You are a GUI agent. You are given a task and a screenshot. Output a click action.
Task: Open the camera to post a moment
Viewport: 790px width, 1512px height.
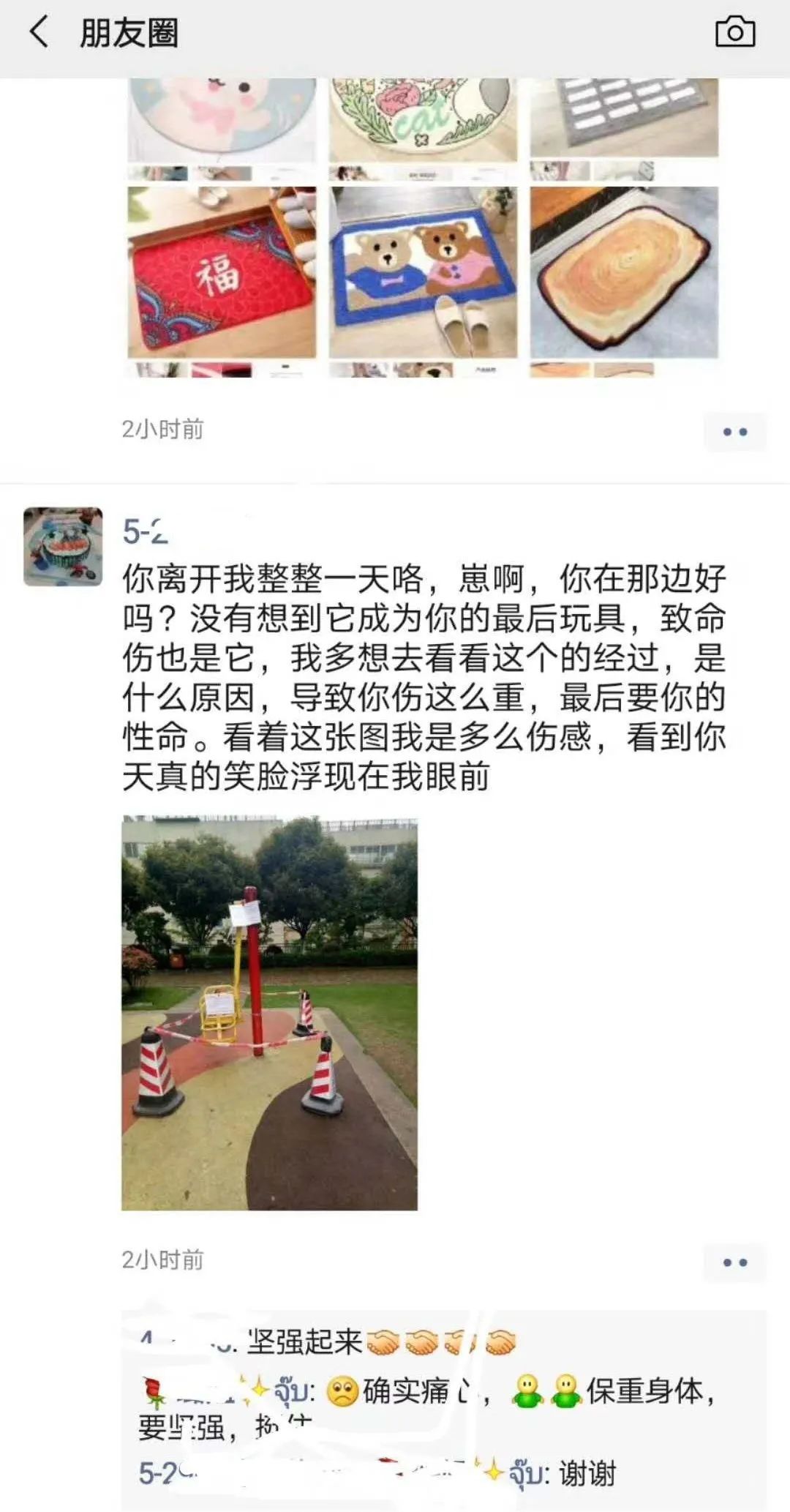[734, 32]
